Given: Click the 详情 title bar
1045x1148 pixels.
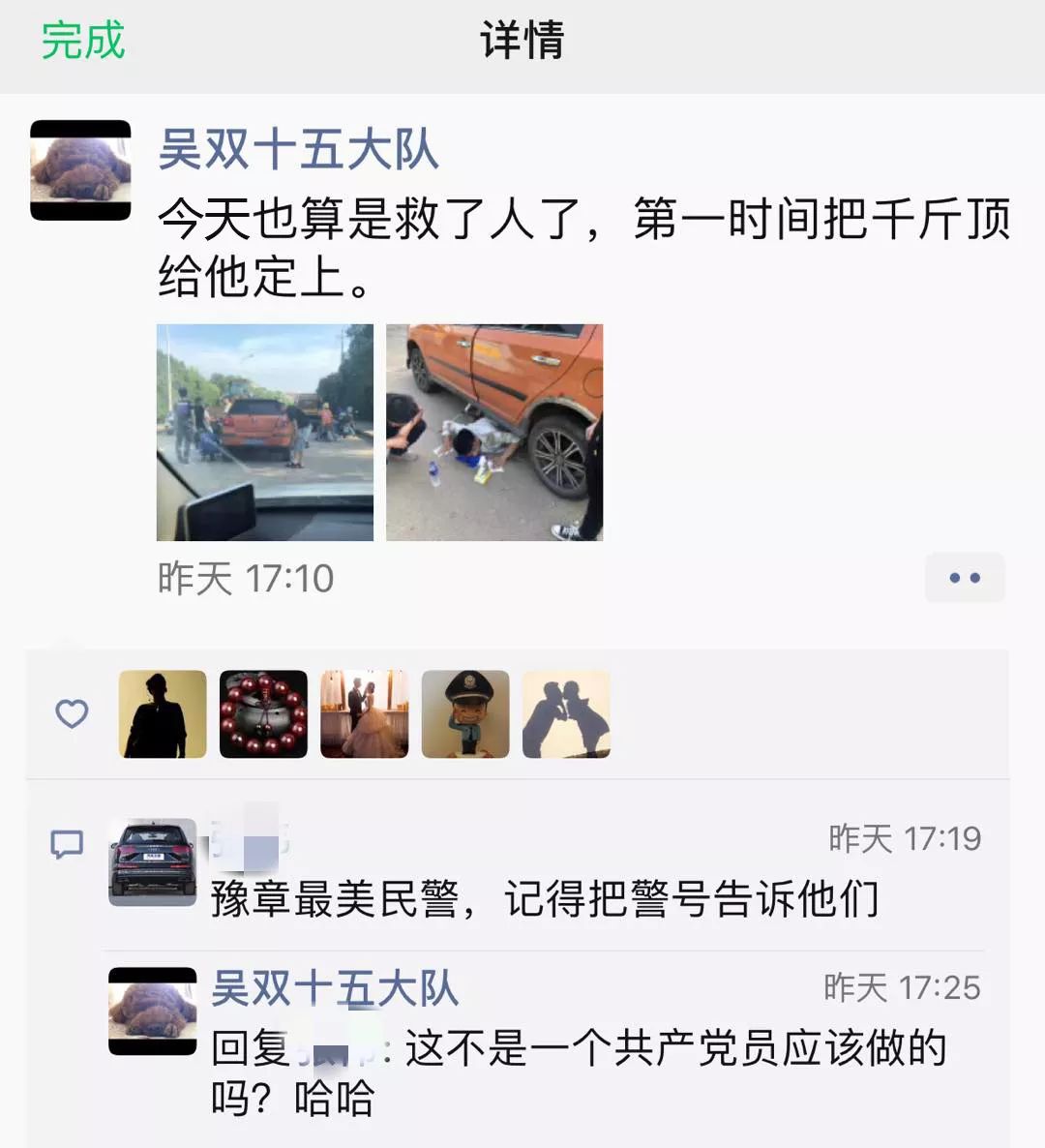Looking at the screenshot, I should 522,40.
